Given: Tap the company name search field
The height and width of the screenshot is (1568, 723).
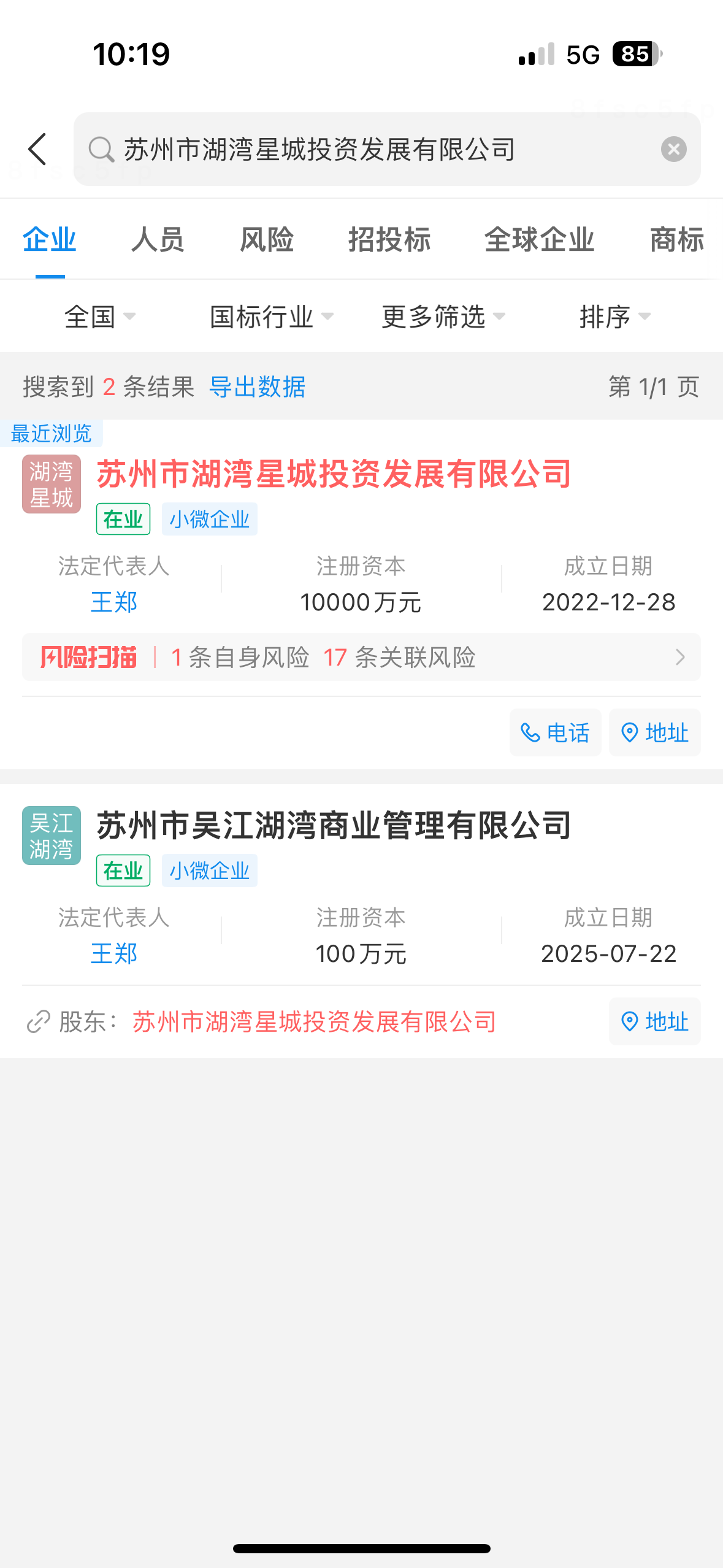Looking at the screenshot, I should click(368, 149).
